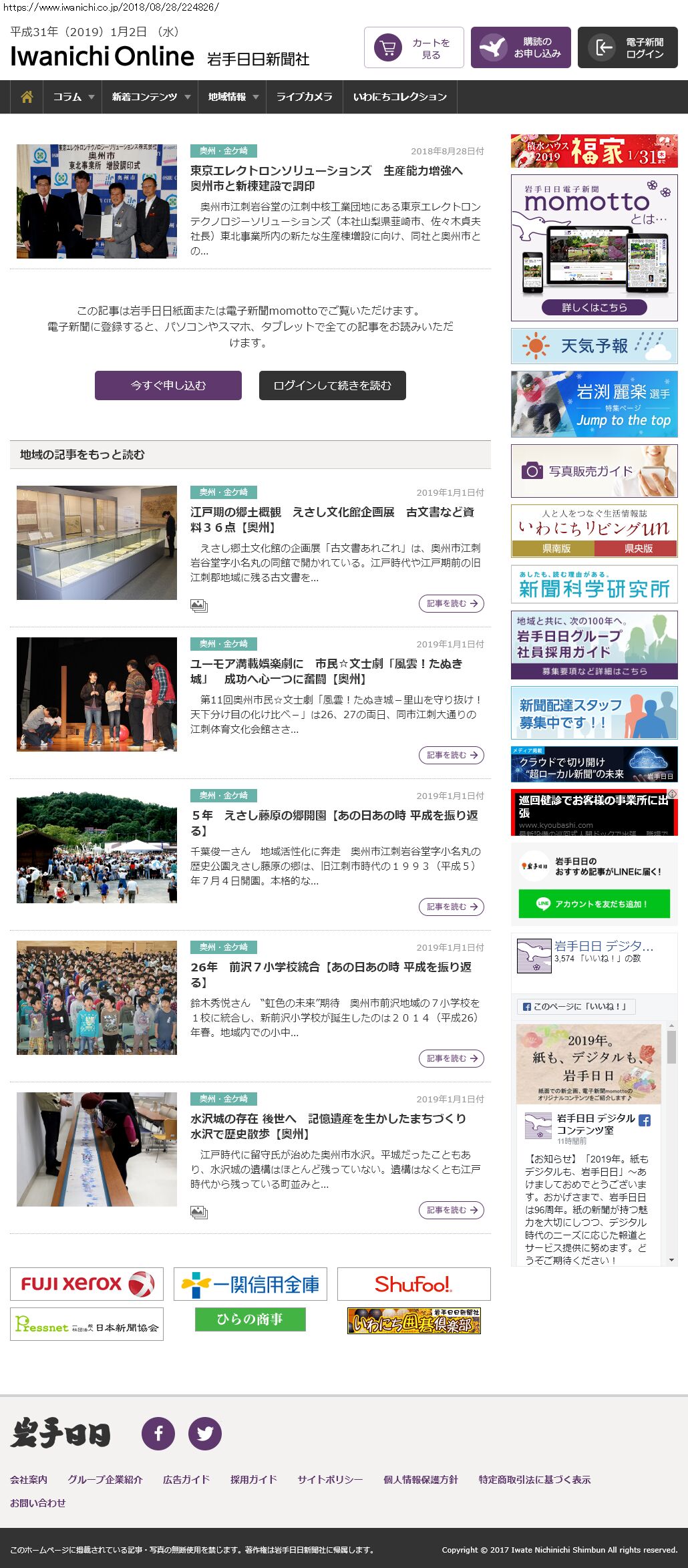View the cart with カートを見る
688x1568 pixels.
(x=414, y=48)
